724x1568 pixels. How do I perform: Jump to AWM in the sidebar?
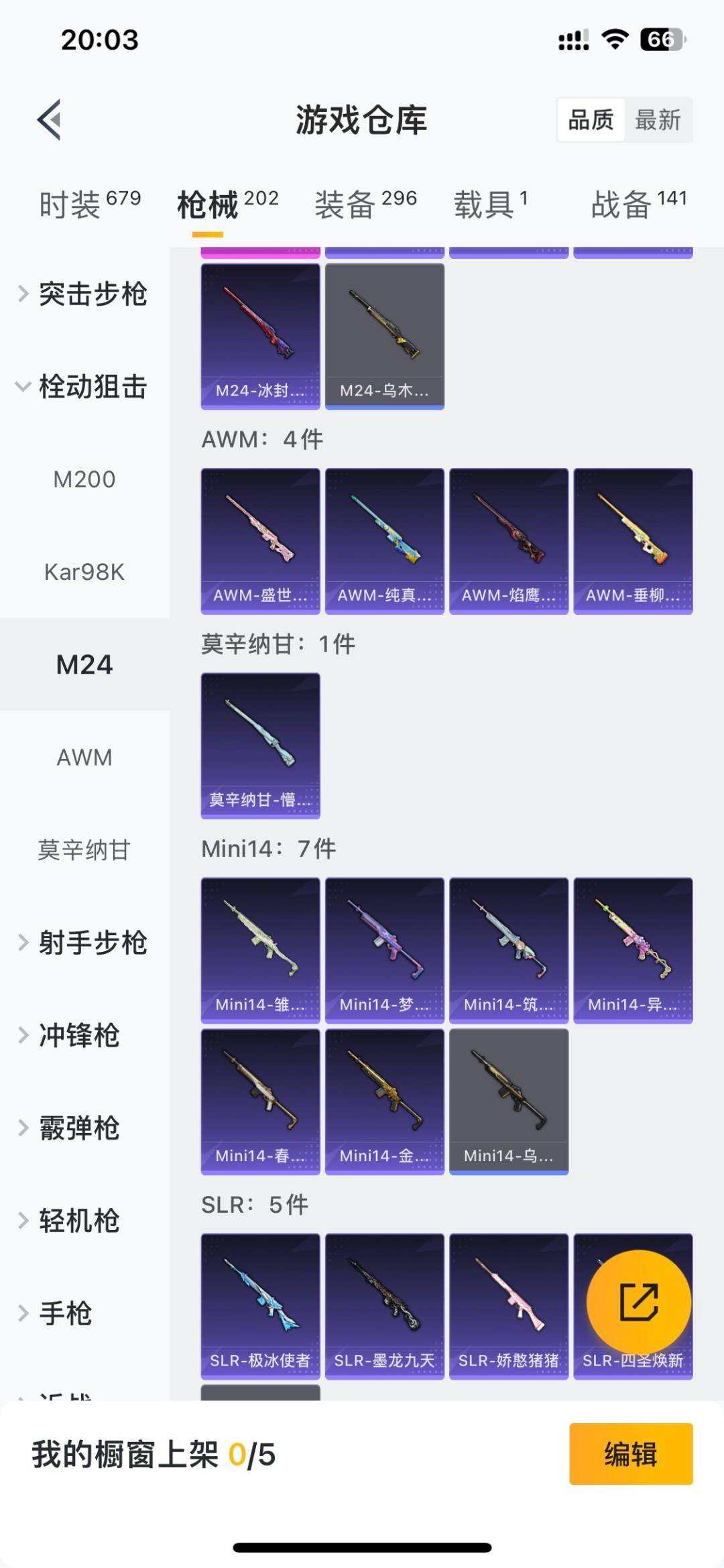point(84,758)
